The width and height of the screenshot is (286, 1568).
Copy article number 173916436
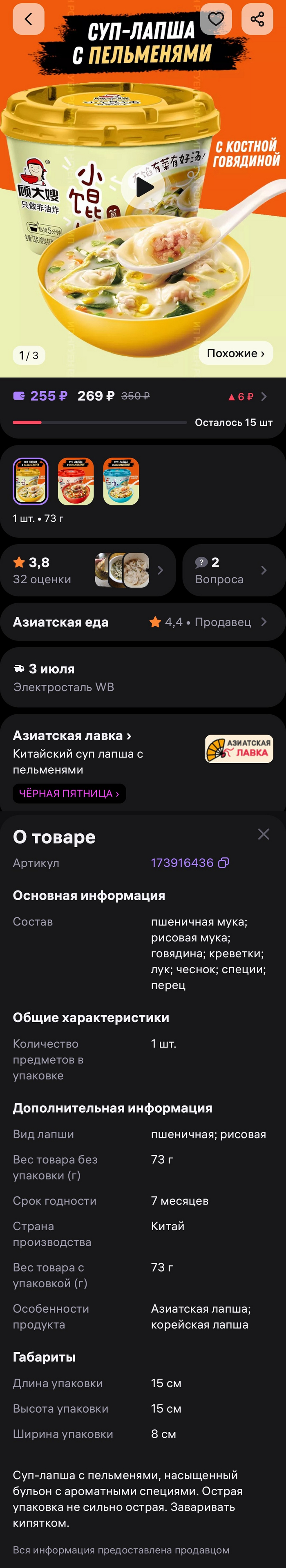click(223, 862)
